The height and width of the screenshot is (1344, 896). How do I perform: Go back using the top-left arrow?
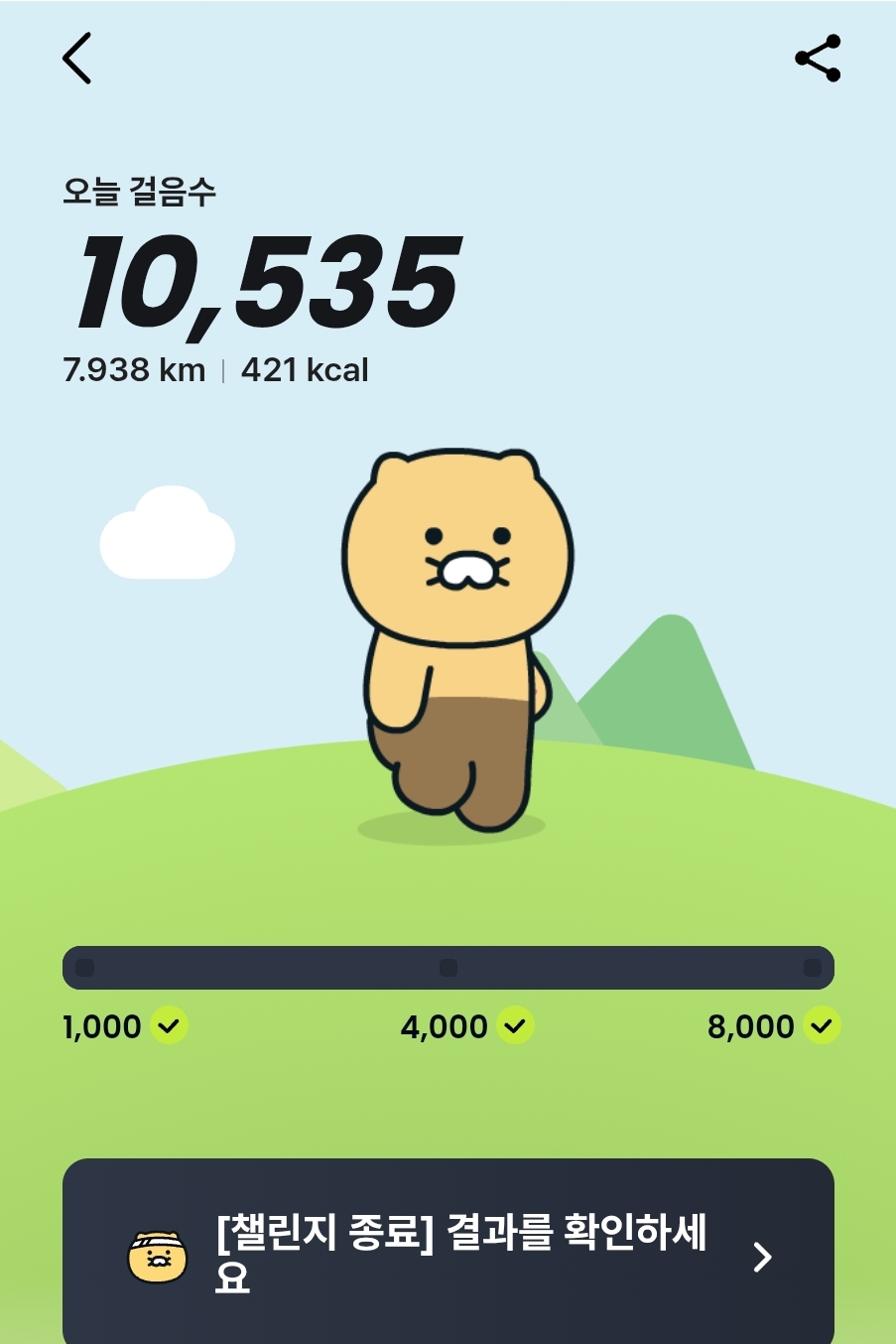[x=76, y=59]
